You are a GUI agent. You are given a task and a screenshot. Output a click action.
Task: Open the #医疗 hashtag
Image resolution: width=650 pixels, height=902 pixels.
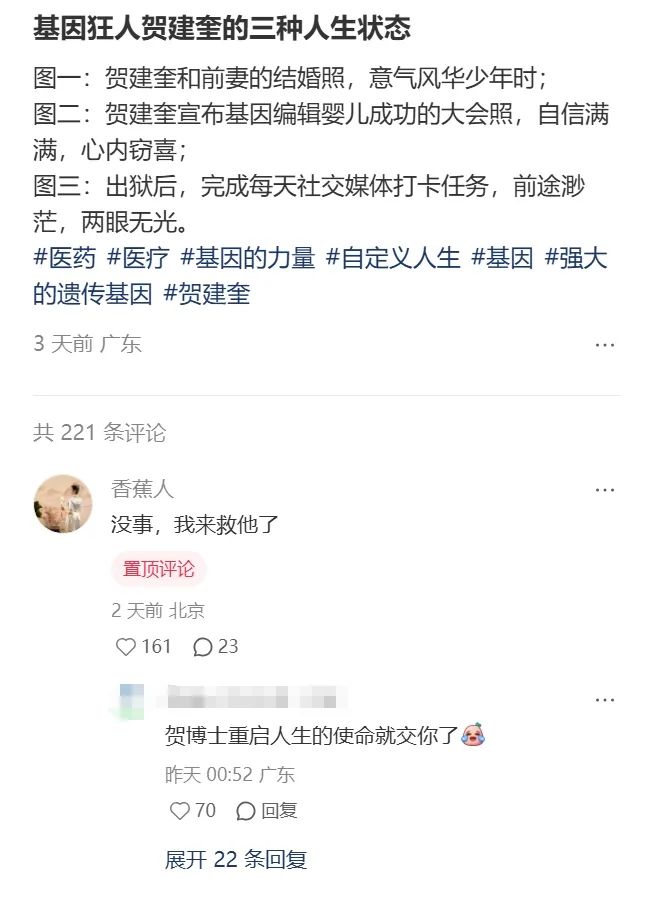(139, 258)
